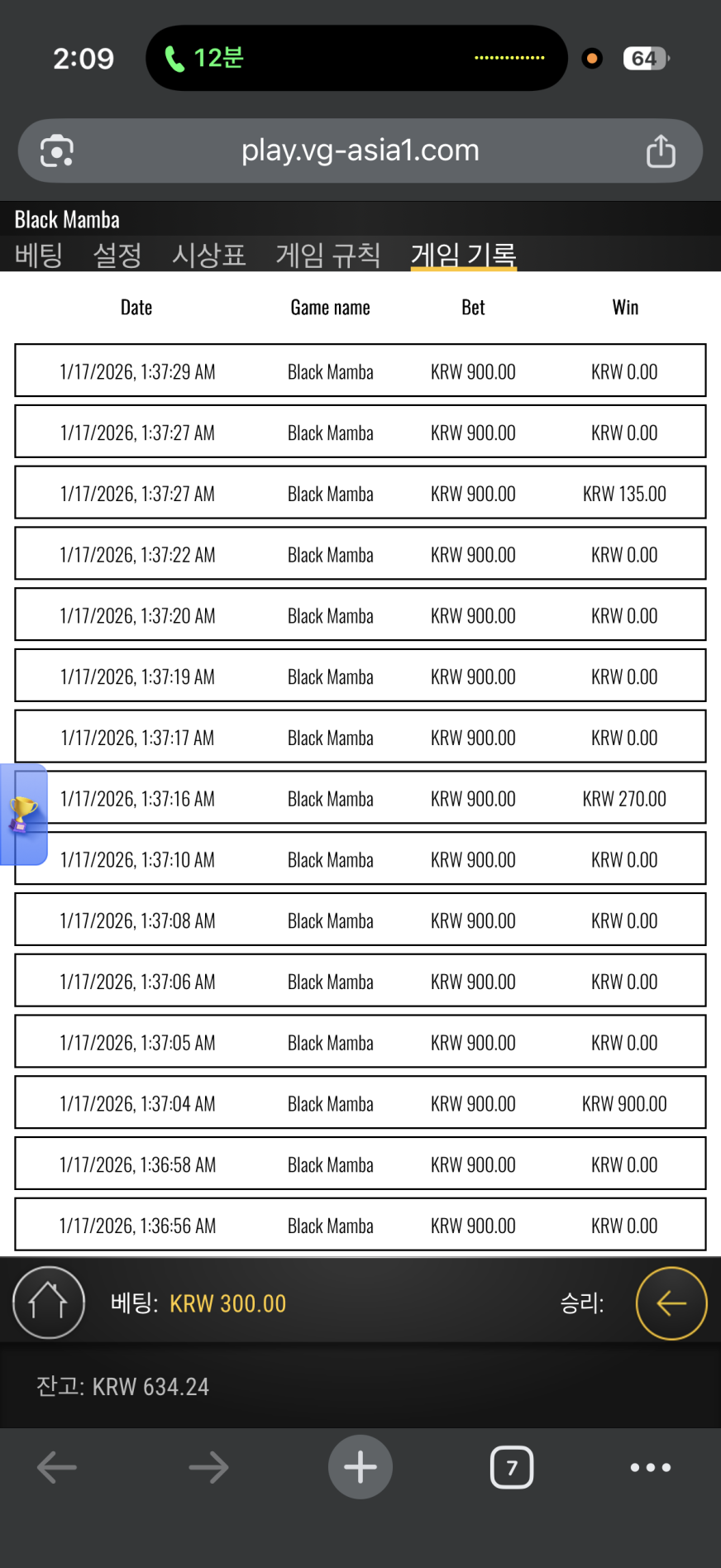The image size is (721, 1568).
Task: Return to the ongoing 12분 call
Action: pos(204,58)
